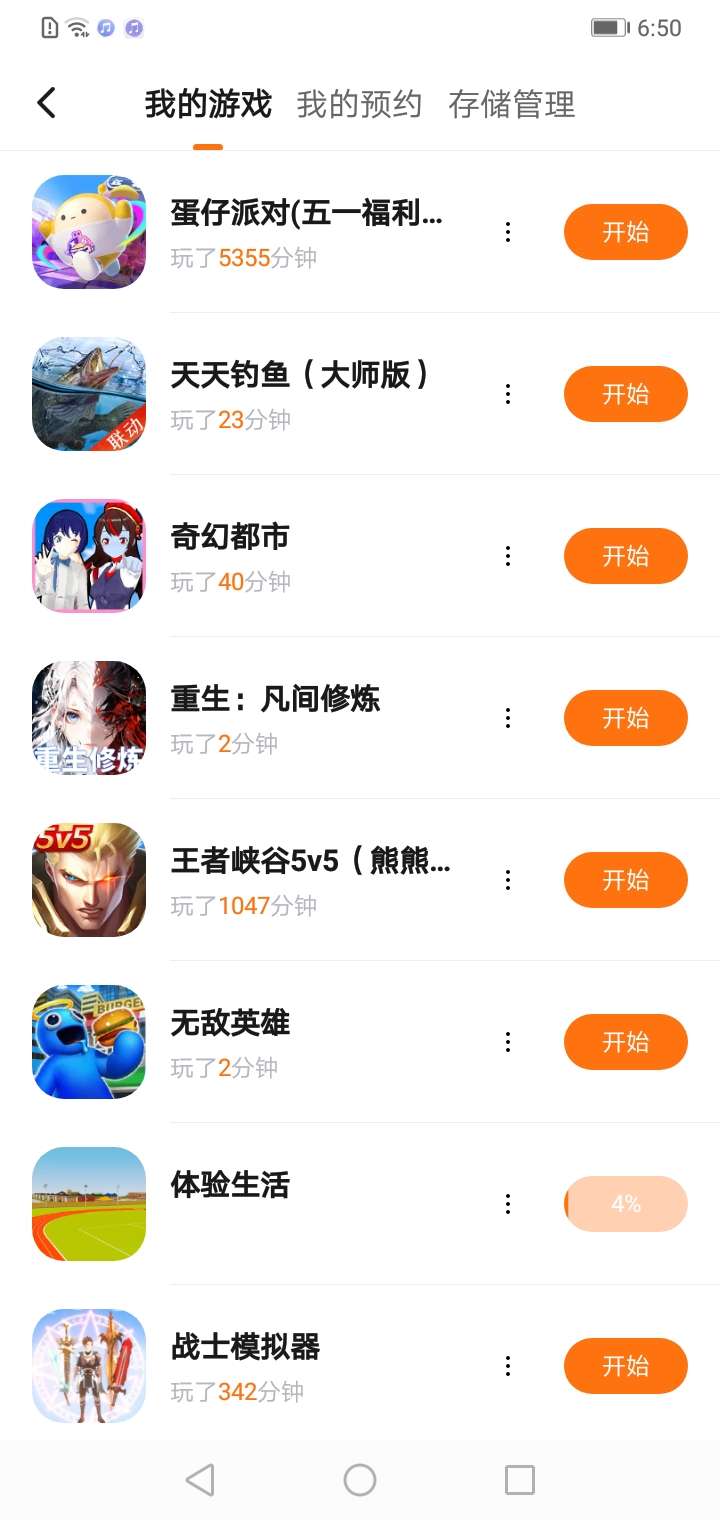
Task: Tap 开始 next to 王者峡谷5v5
Action: click(625, 880)
